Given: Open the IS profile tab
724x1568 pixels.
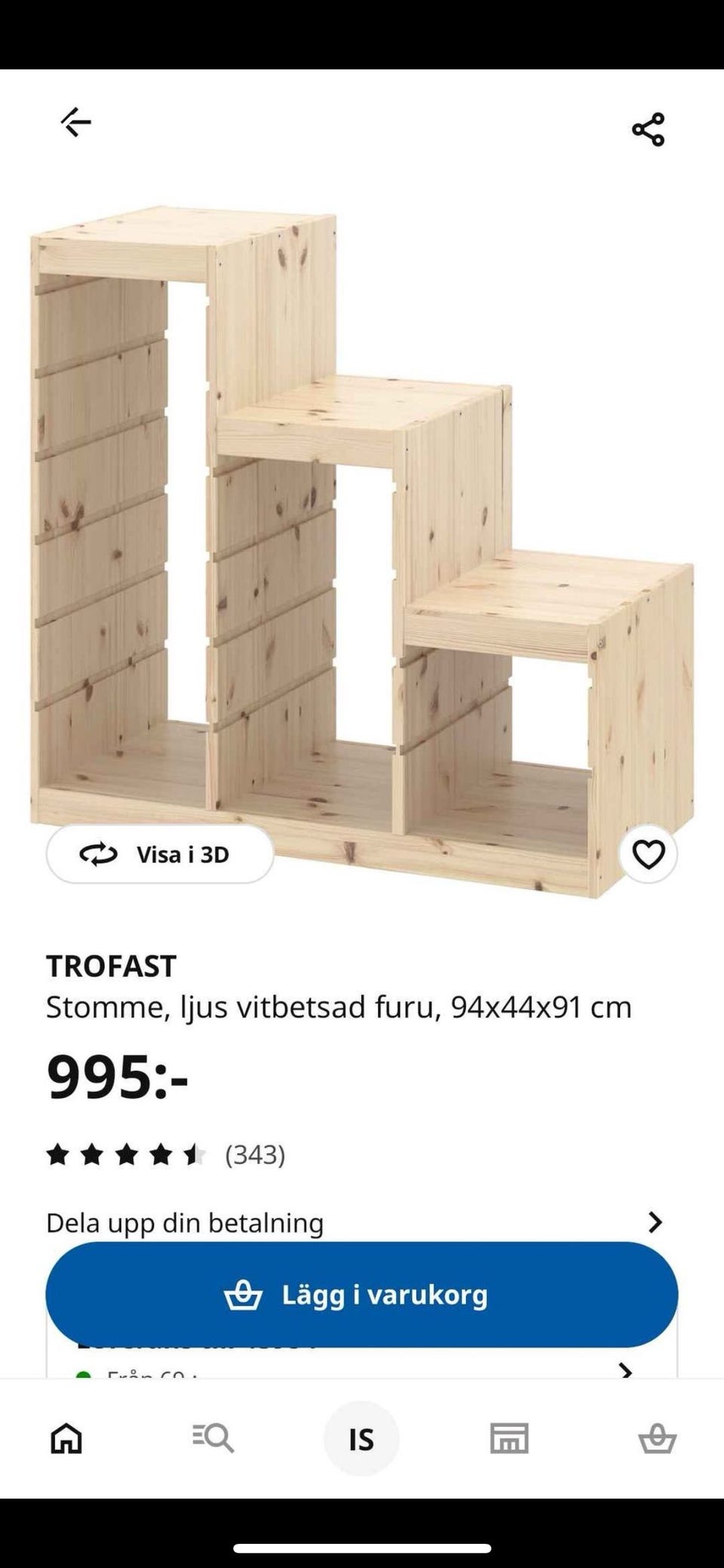Looking at the screenshot, I should click(361, 1439).
